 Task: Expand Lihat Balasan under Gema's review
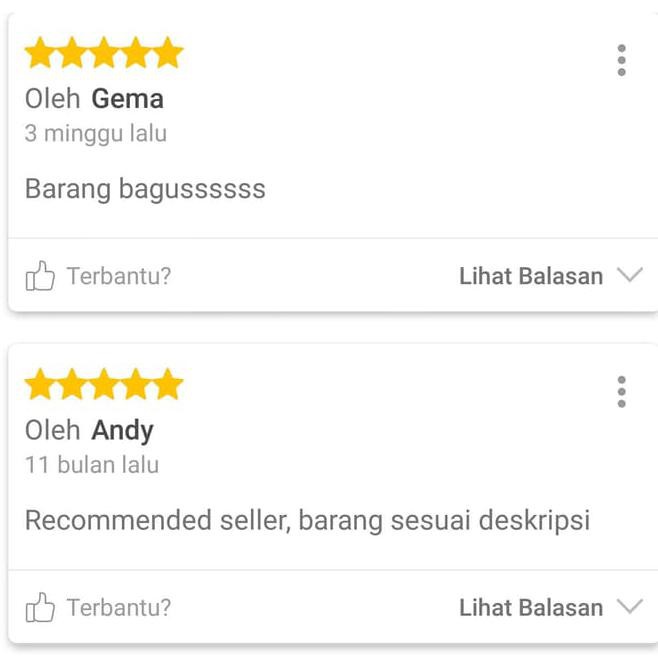coord(549,276)
